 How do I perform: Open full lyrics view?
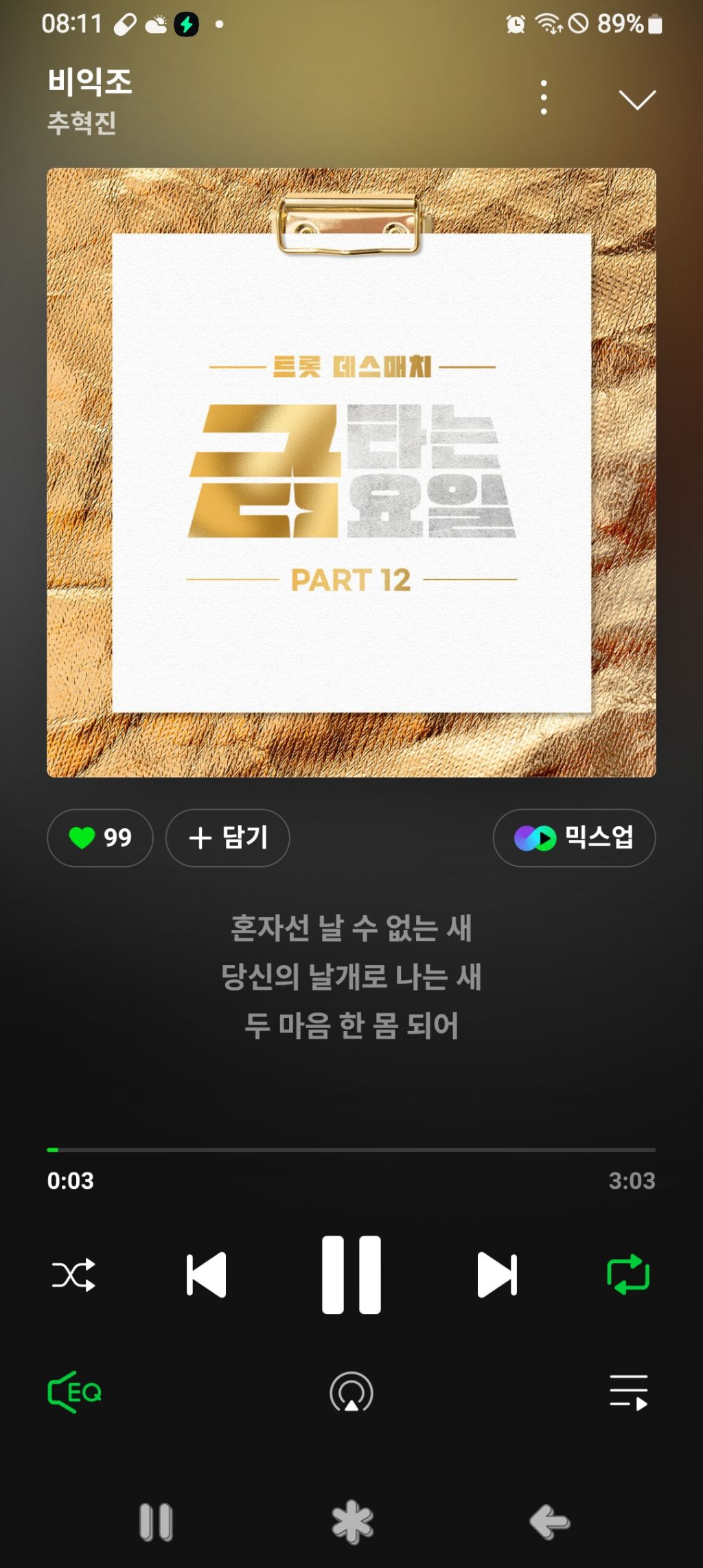click(x=351, y=976)
